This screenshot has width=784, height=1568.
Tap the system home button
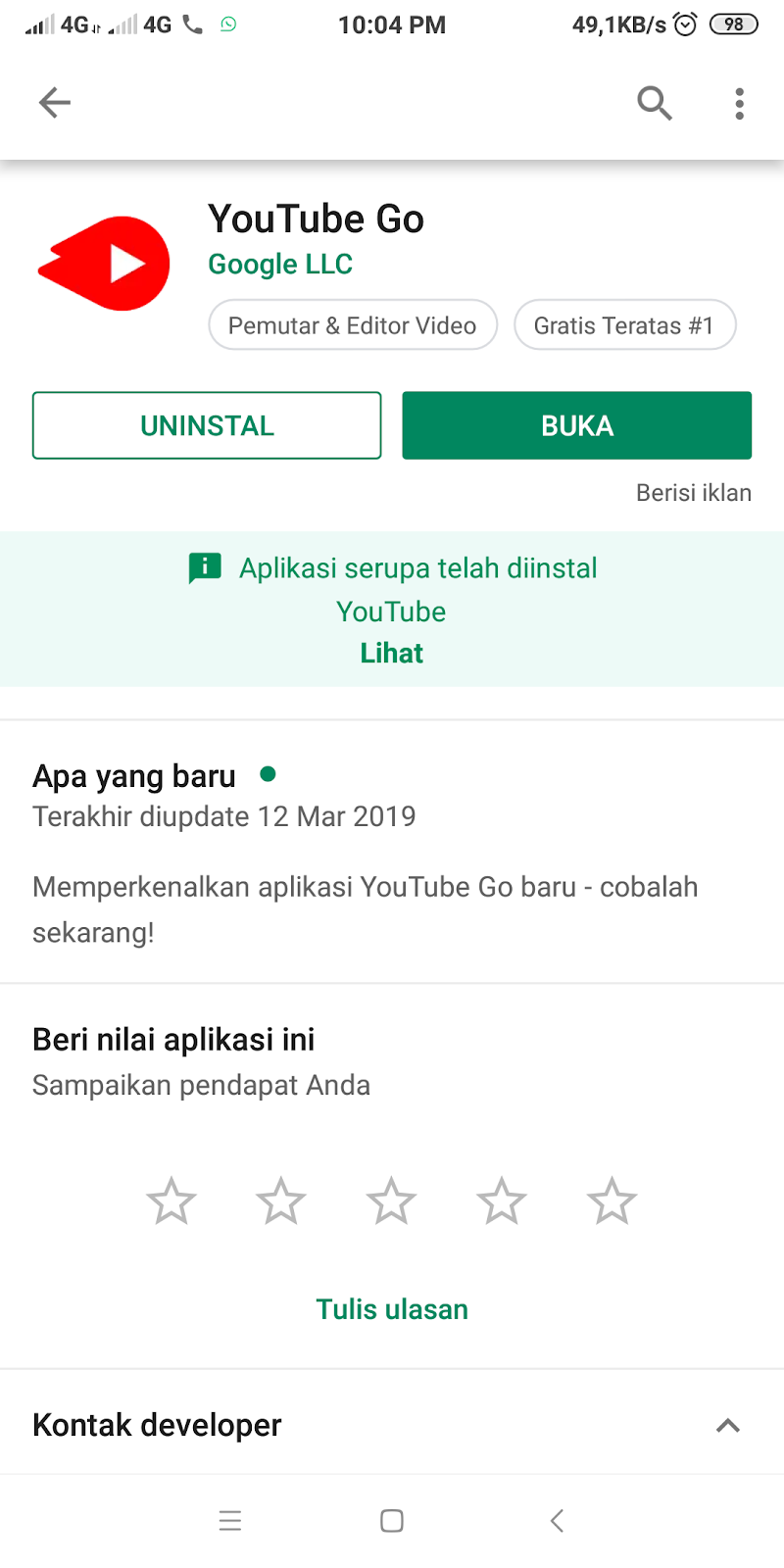click(392, 1521)
